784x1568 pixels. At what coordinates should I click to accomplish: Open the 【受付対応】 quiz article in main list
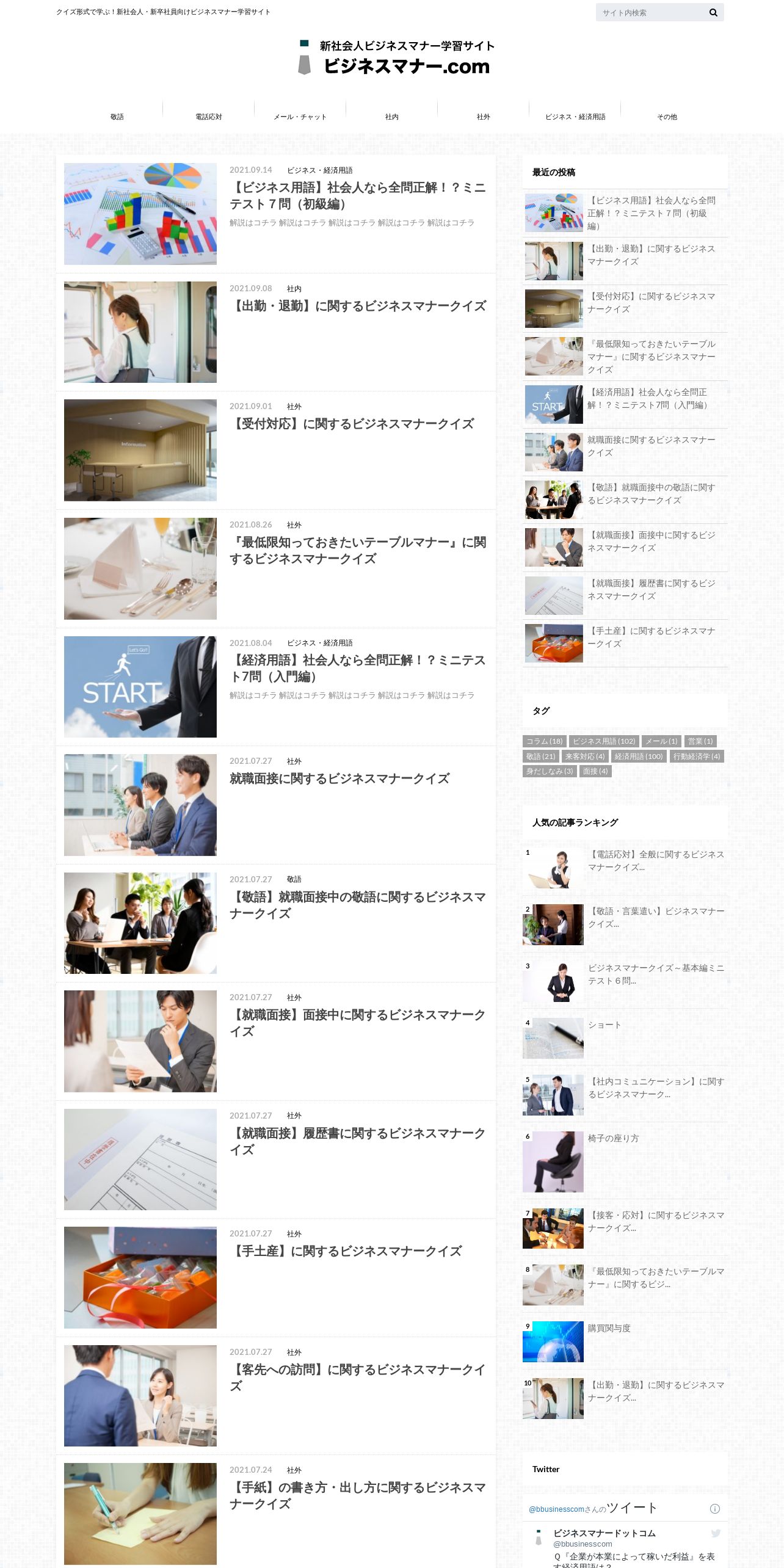pos(352,424)
